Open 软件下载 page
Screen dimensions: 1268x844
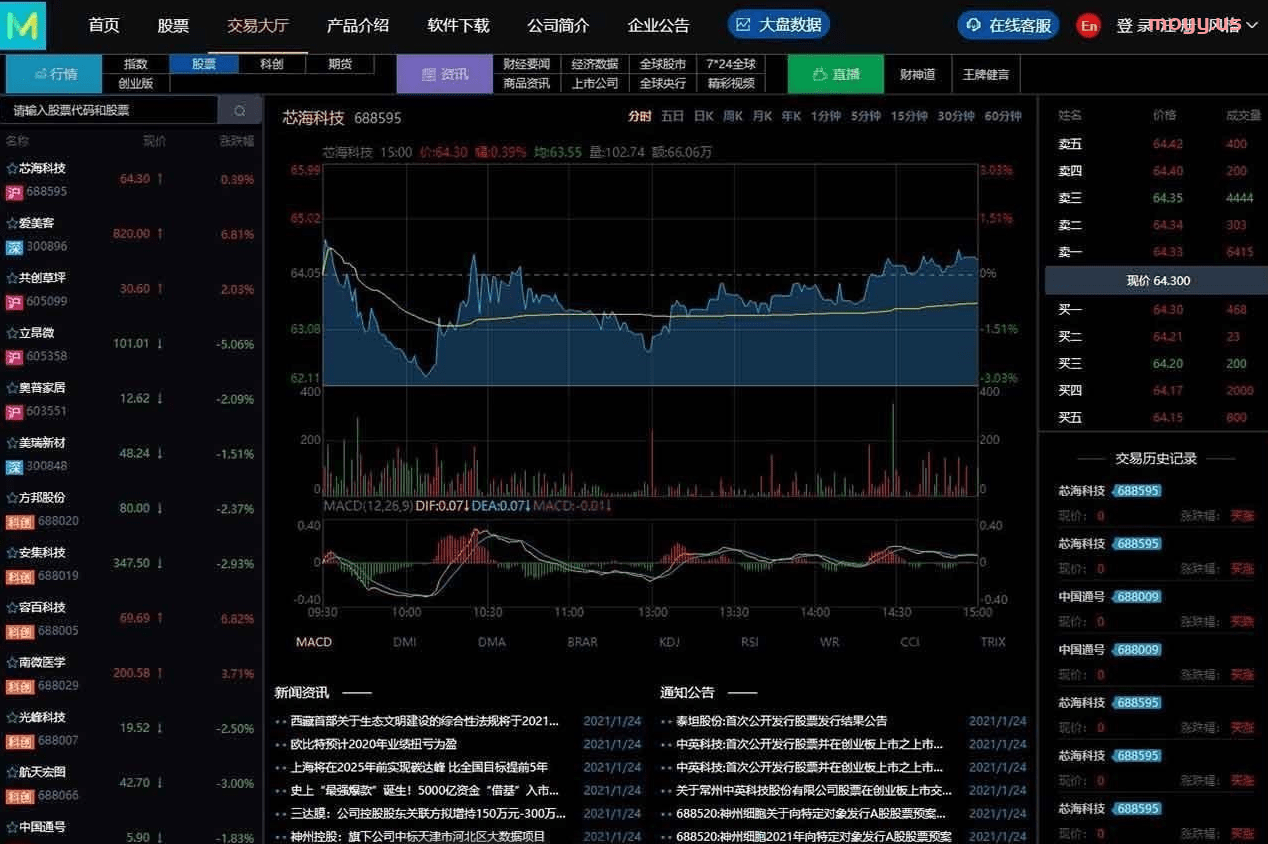458,26
